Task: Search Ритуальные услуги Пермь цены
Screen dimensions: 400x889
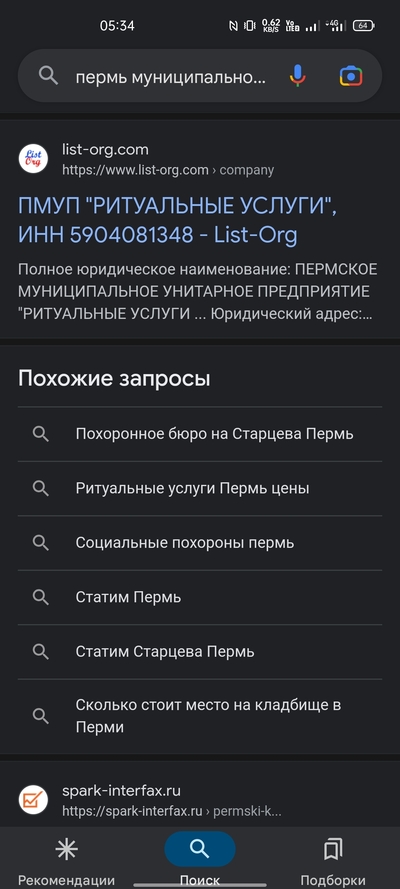Action: pyautogui.click(x=200, y=489)
